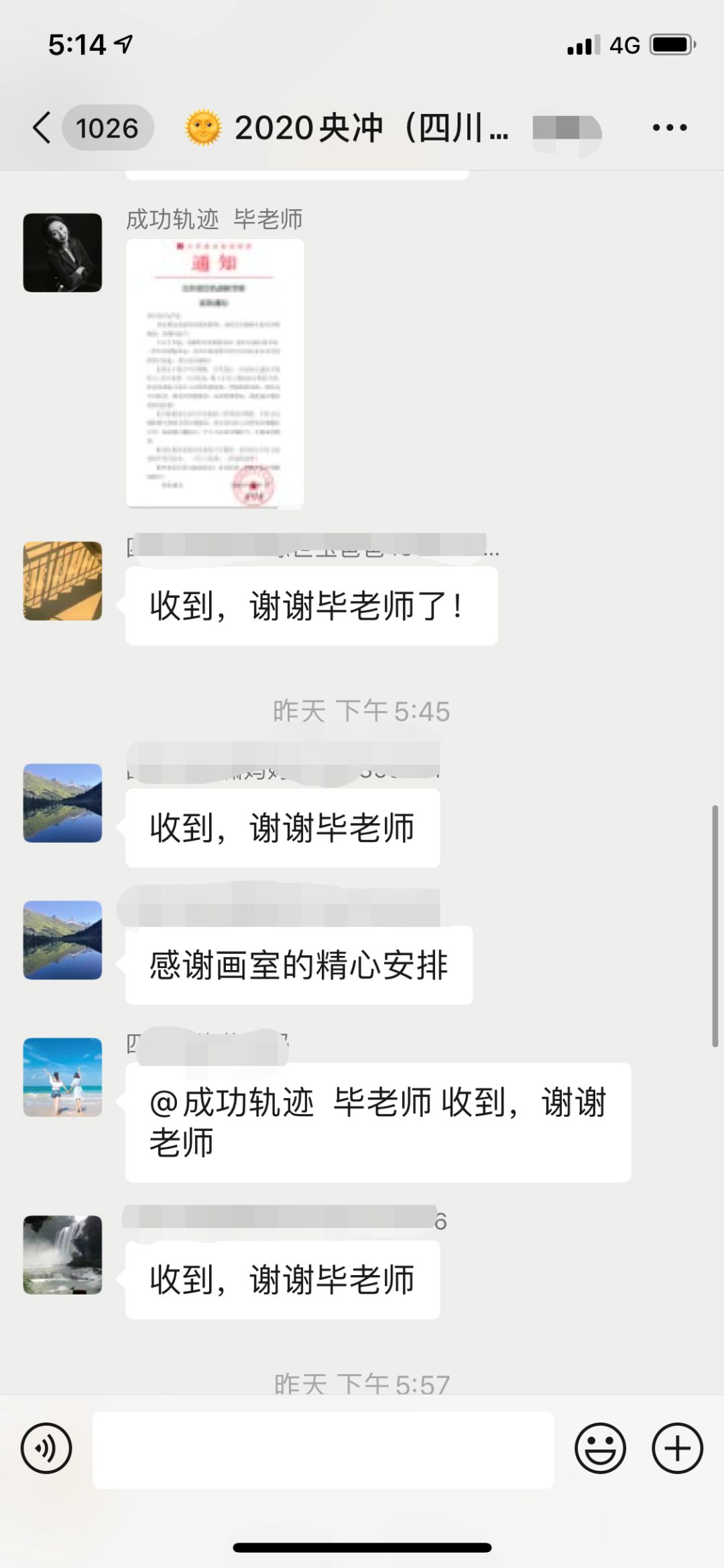Image resolution: width=724 pixels, height=1568 pixels.
Task: Tap the waterfall avatar profile
Action: pyautogui.click(x=62, y=1255)
